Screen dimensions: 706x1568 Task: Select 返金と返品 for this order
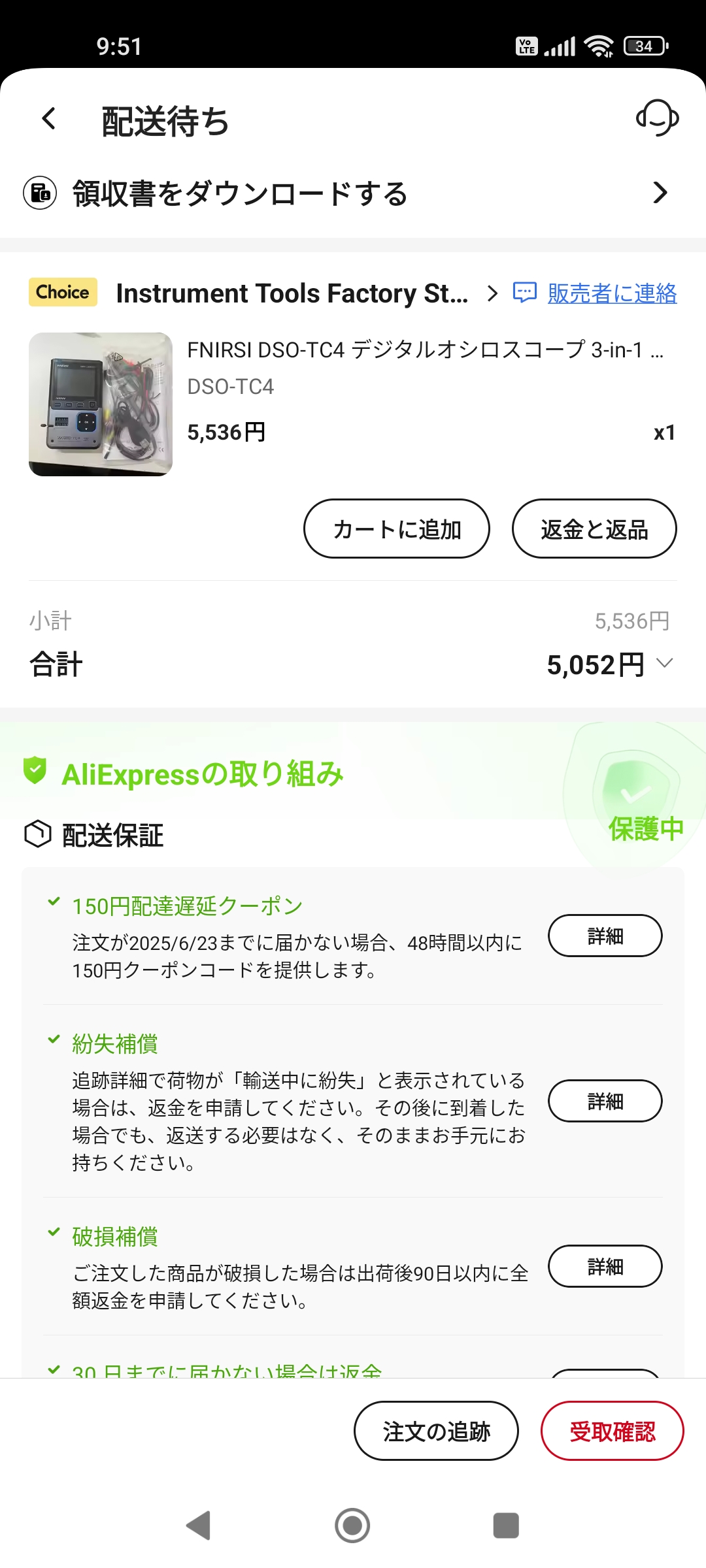pos(594,529)
